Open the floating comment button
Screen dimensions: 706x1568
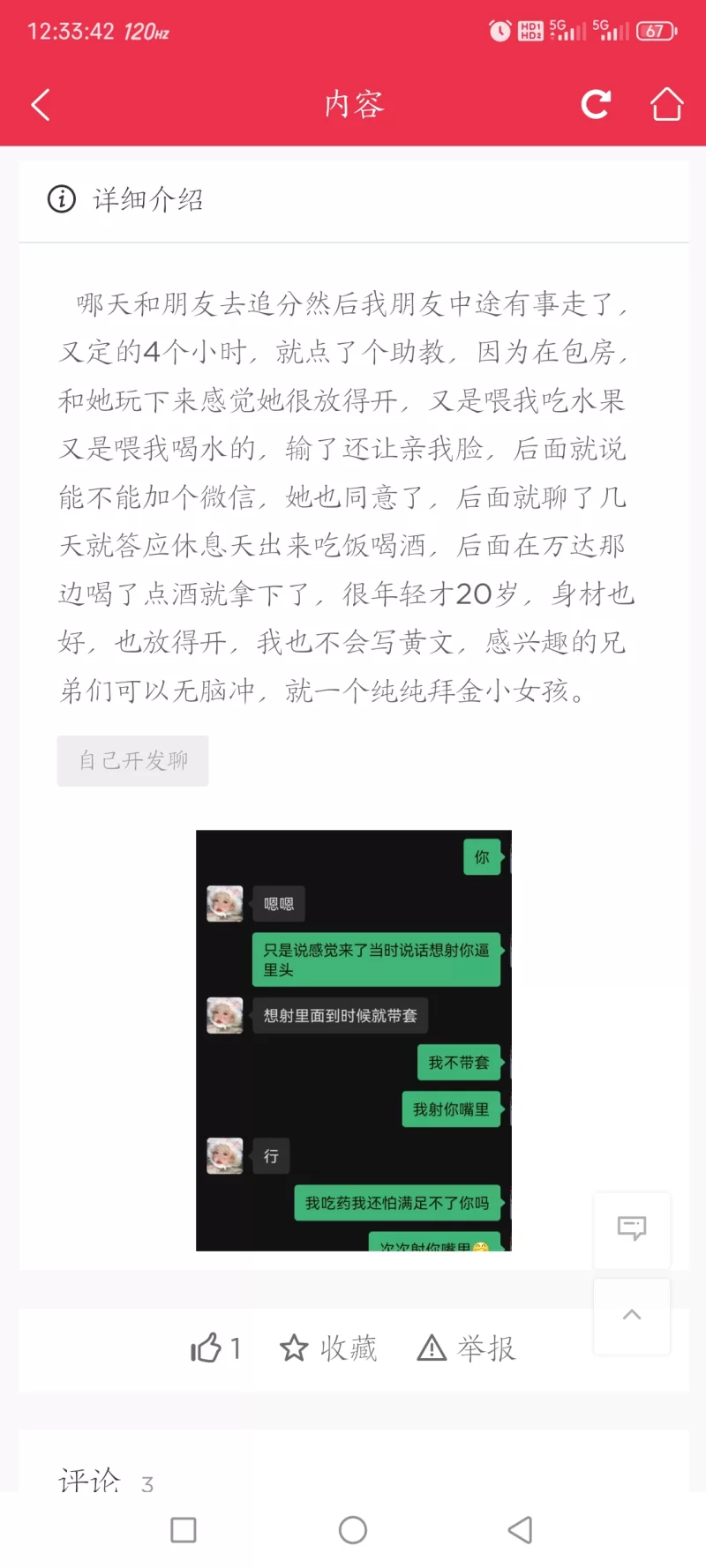[x=632, y=1229]
